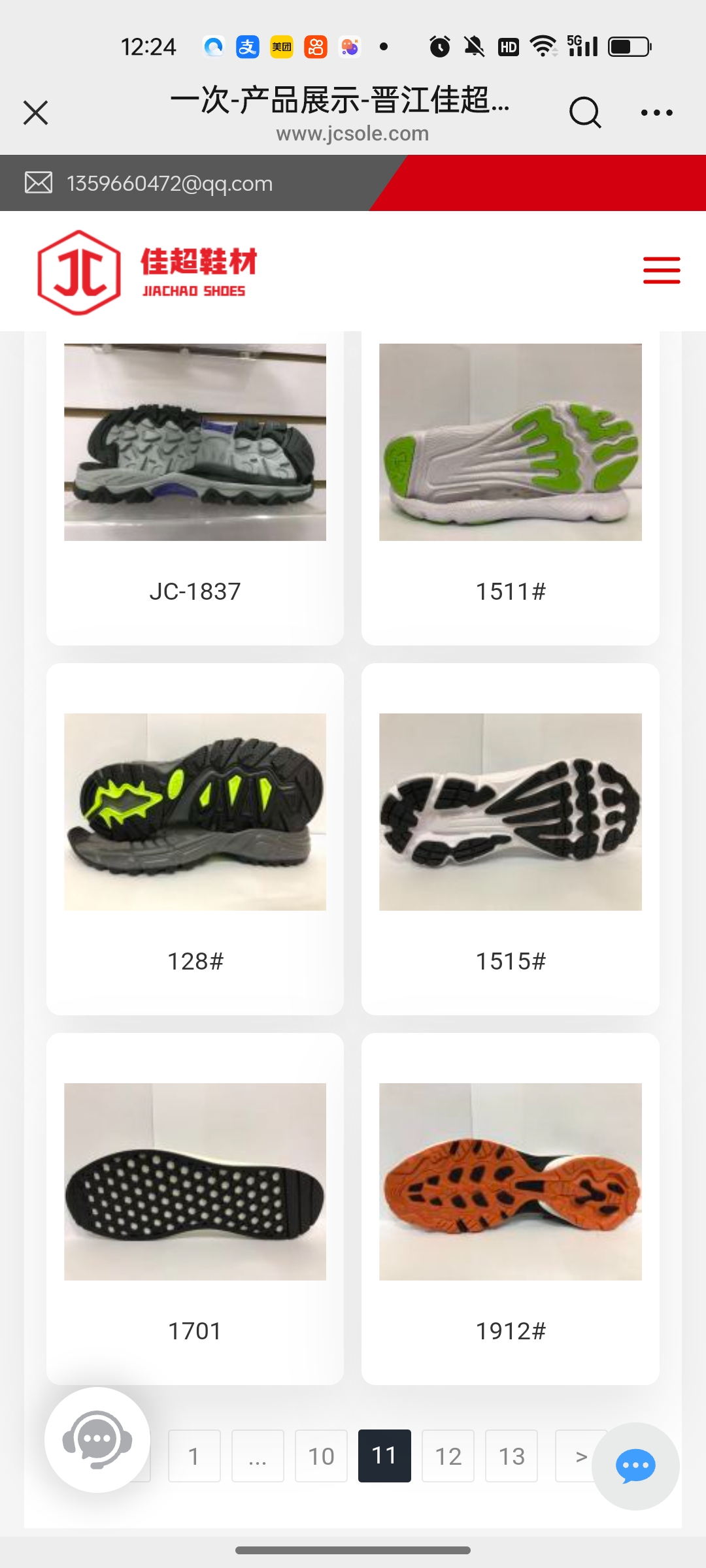Close the in-app browser page
This screenshot has width=706, height=1568.
tap(36, 112)
